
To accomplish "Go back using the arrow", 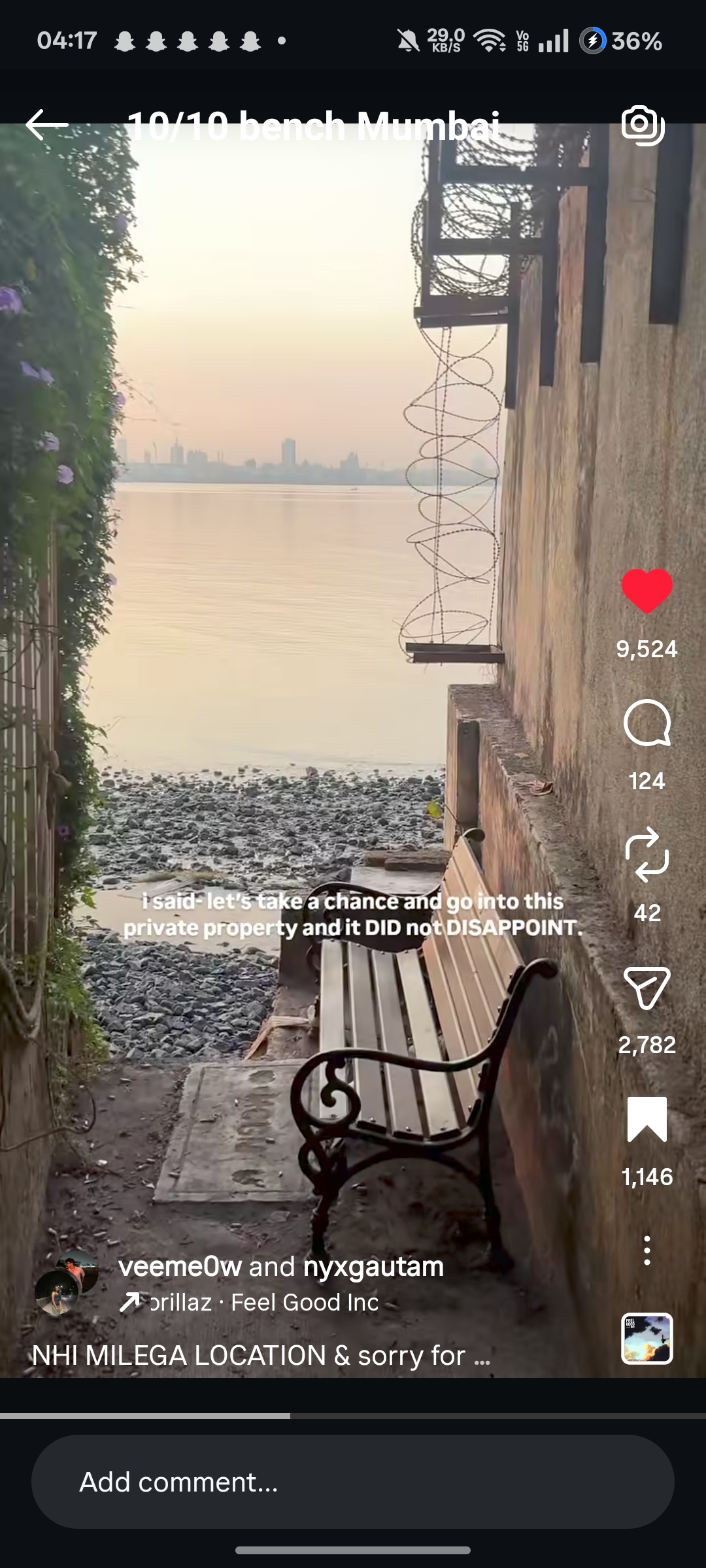I will click(x=47, y=124).
